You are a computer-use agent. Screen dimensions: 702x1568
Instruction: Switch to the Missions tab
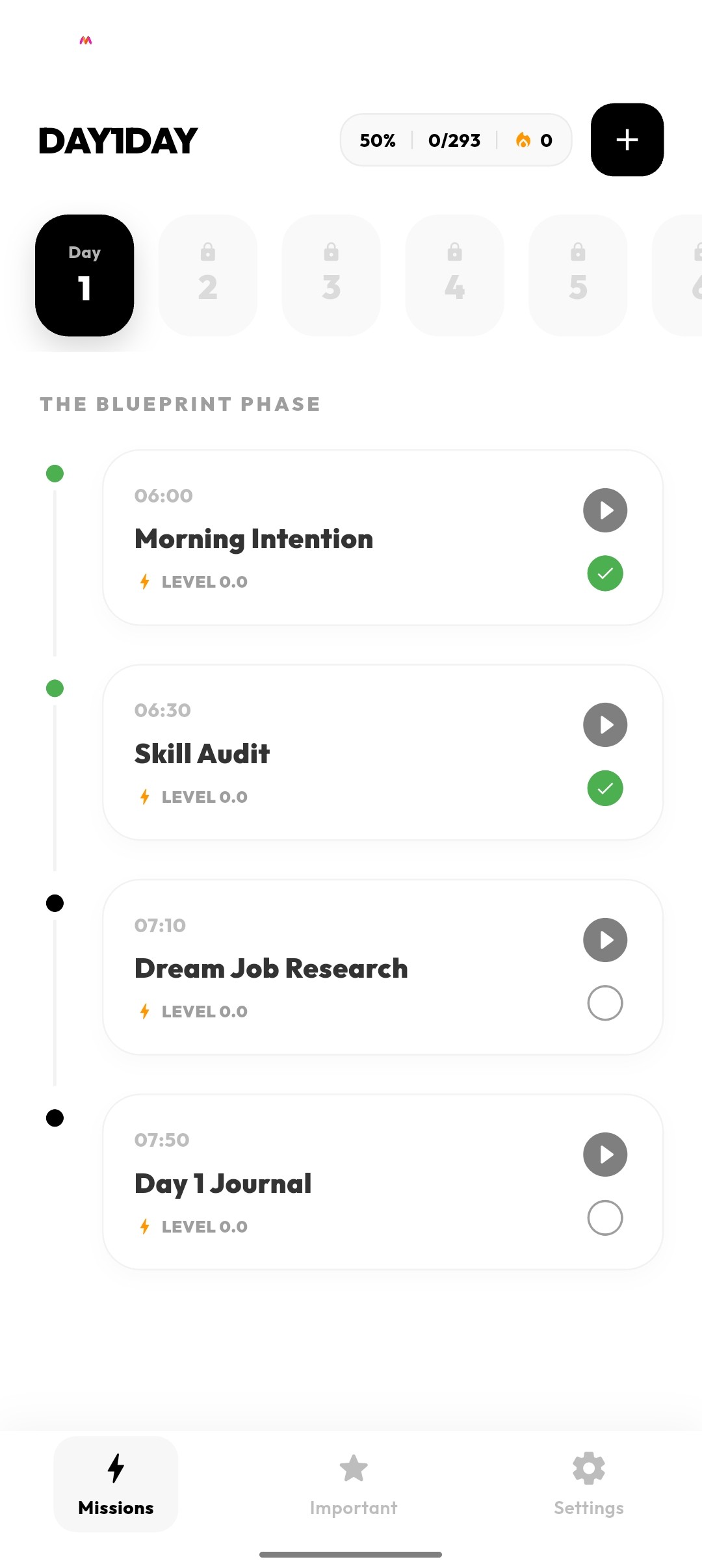click(116, 1484)
